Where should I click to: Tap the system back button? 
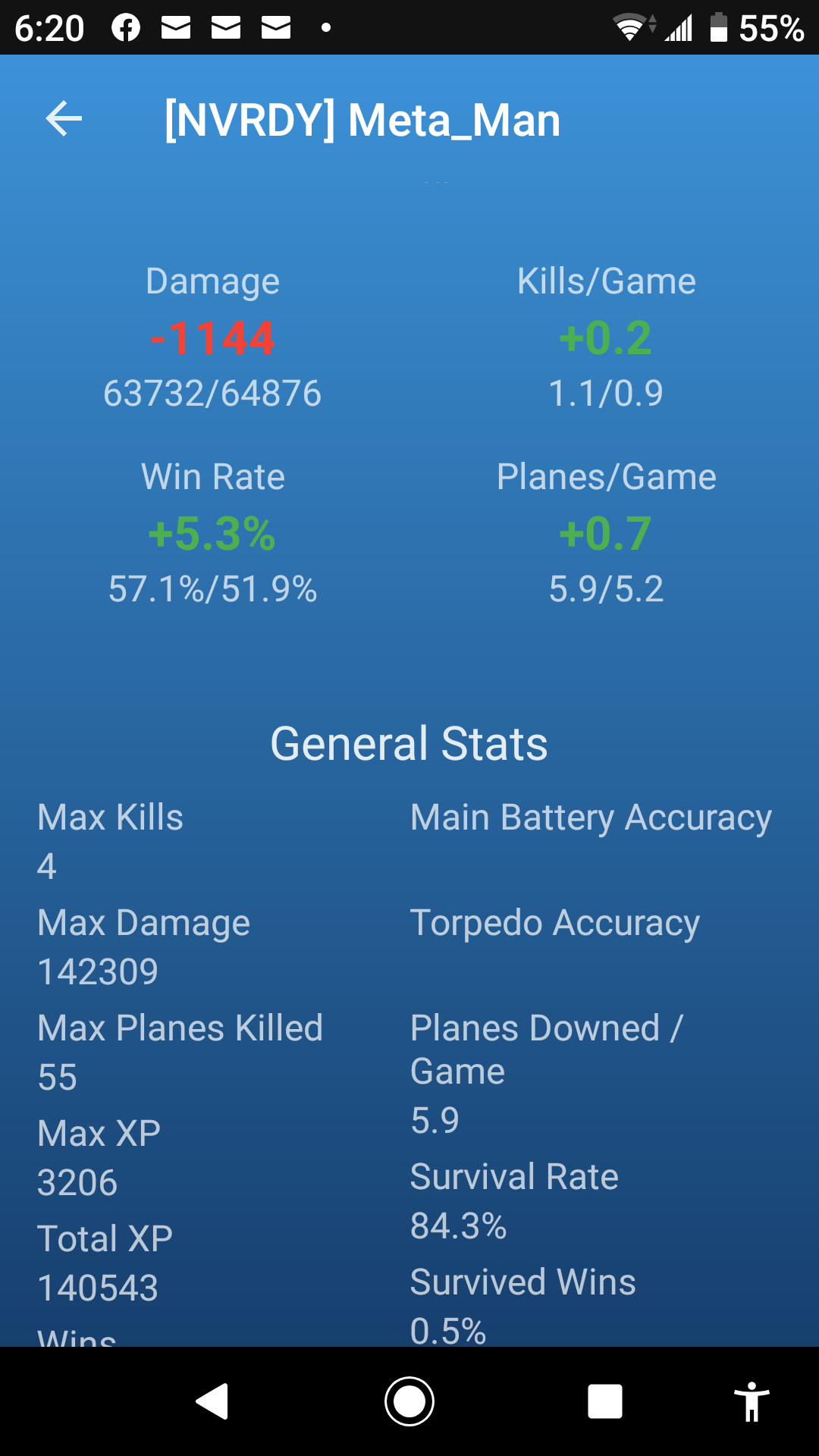pos(213,1401)
